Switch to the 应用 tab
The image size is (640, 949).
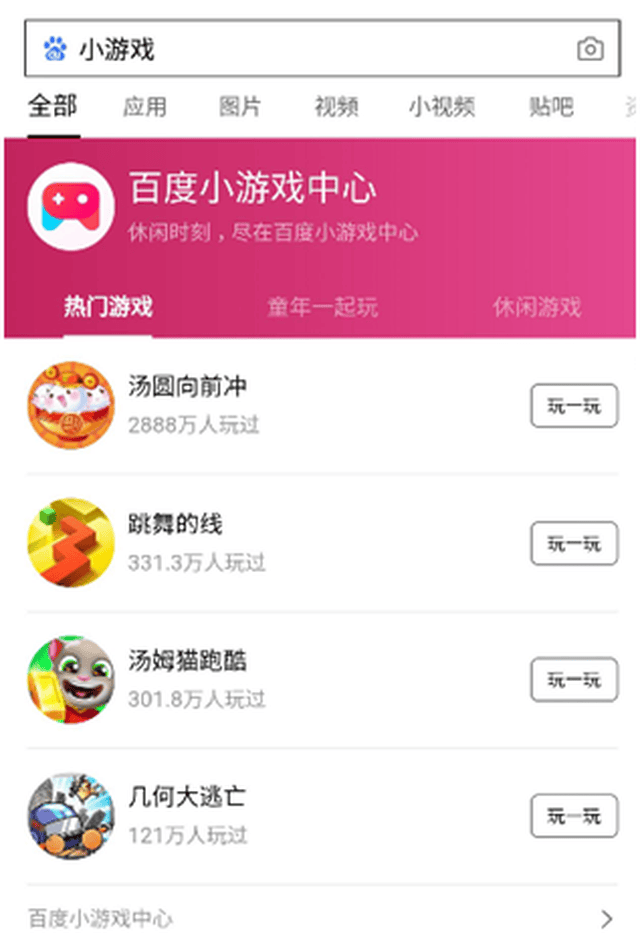tap(144, 107)
